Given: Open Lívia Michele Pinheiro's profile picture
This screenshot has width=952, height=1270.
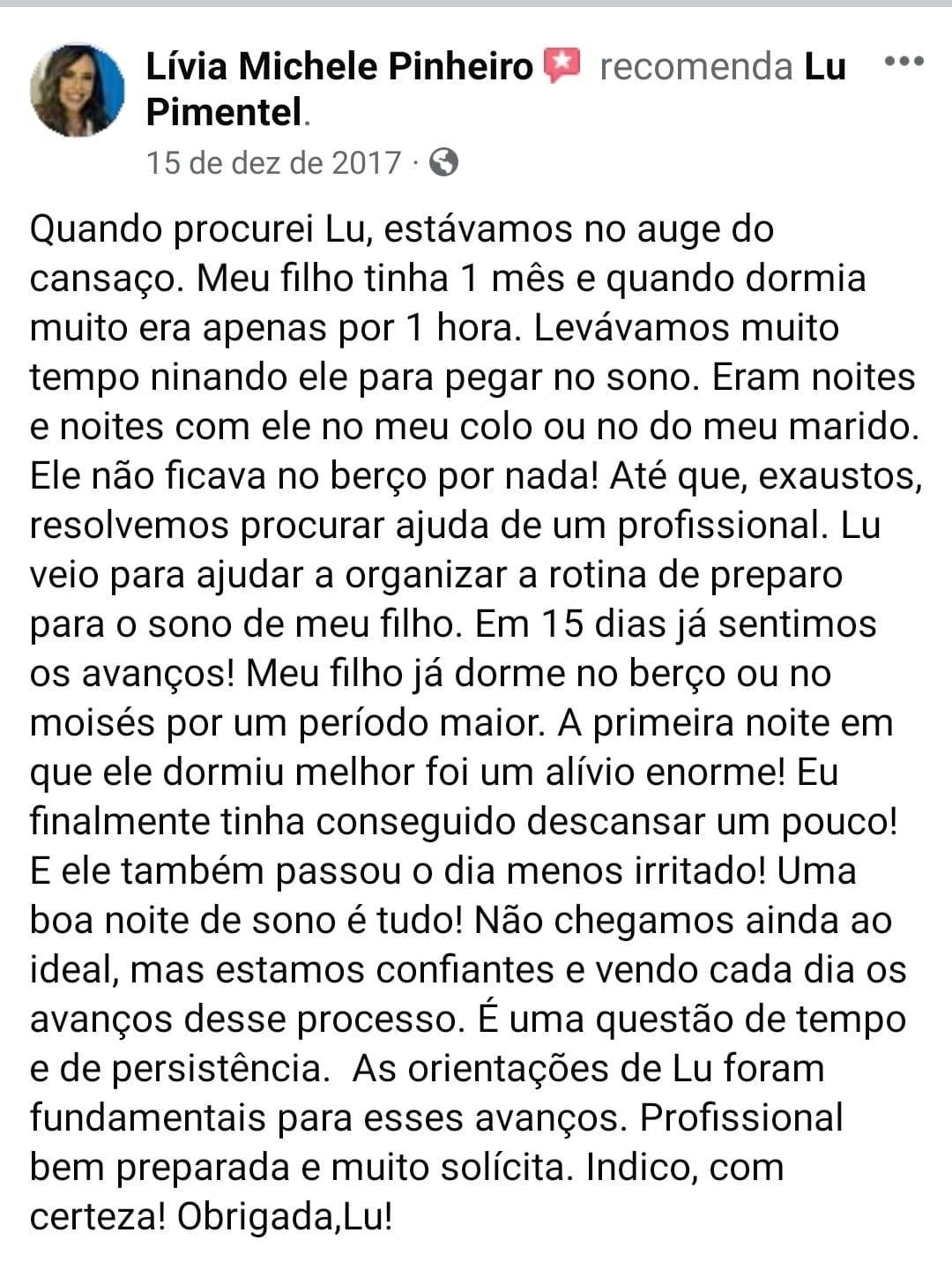Looking at the screenshot, I should pos(78,91).
